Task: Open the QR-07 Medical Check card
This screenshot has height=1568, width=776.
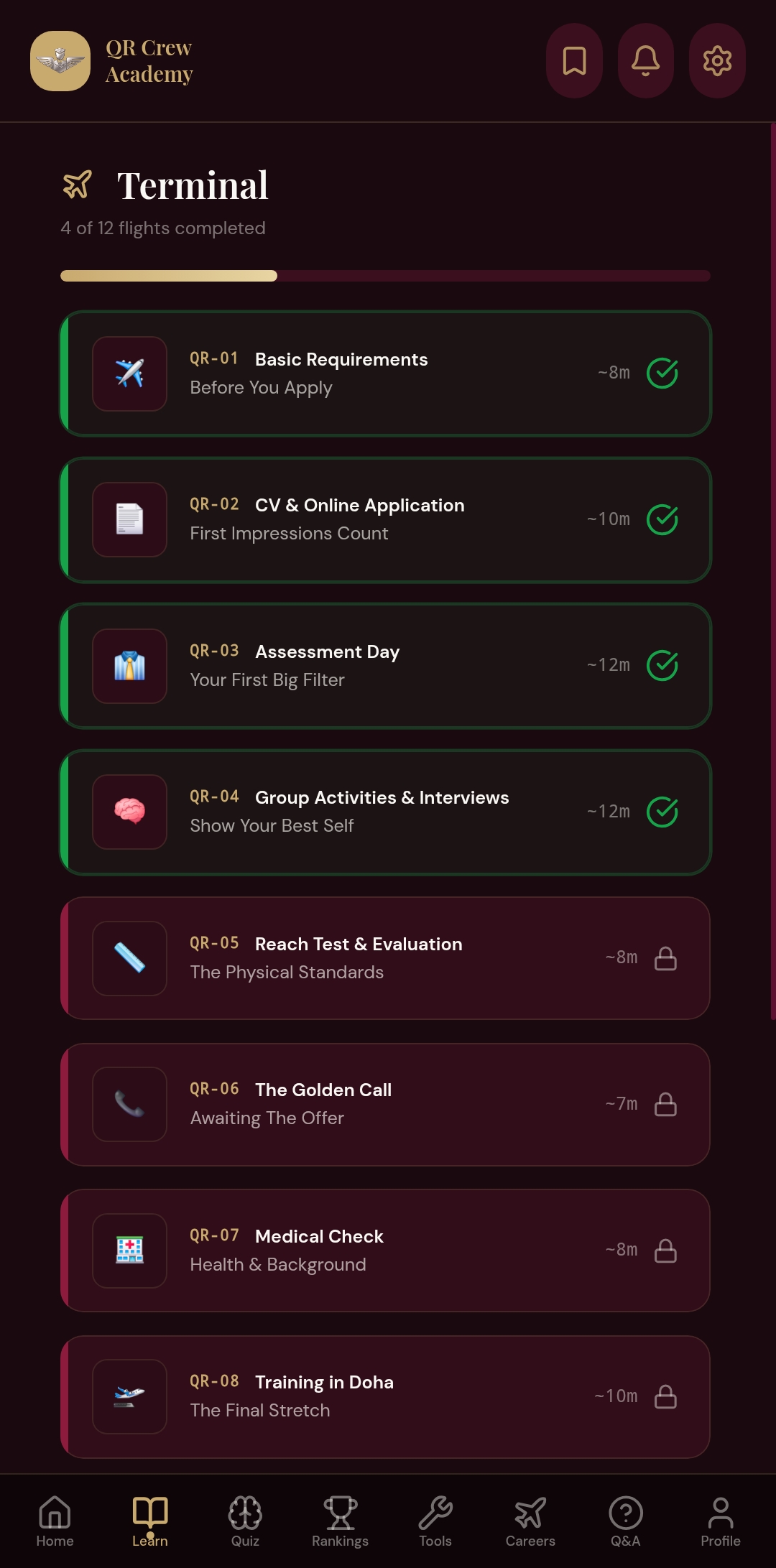Action: tap(386, 1251)
